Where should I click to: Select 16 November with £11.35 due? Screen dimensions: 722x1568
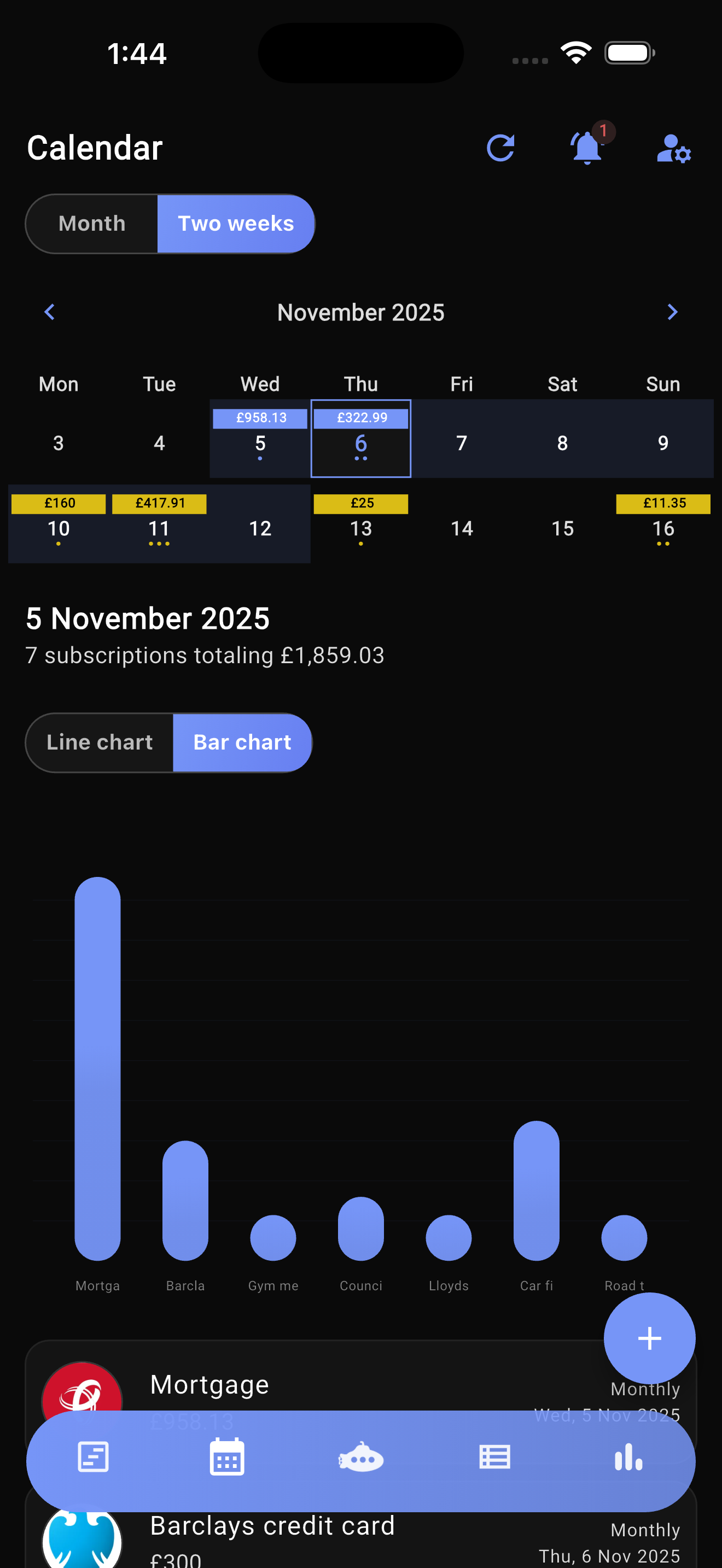[663, 524]
